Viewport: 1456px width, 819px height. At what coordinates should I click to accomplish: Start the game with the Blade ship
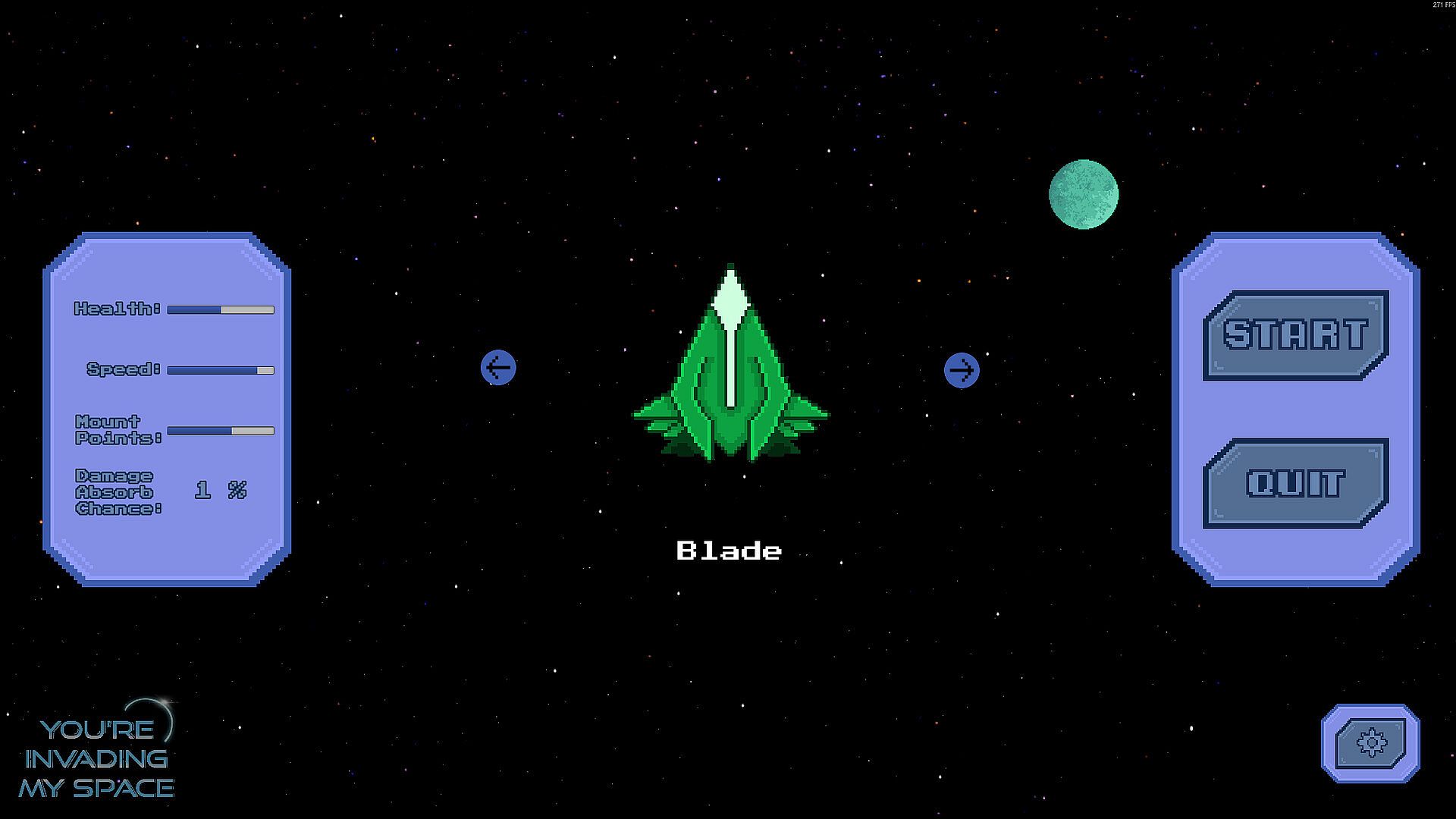[1295, 334]
